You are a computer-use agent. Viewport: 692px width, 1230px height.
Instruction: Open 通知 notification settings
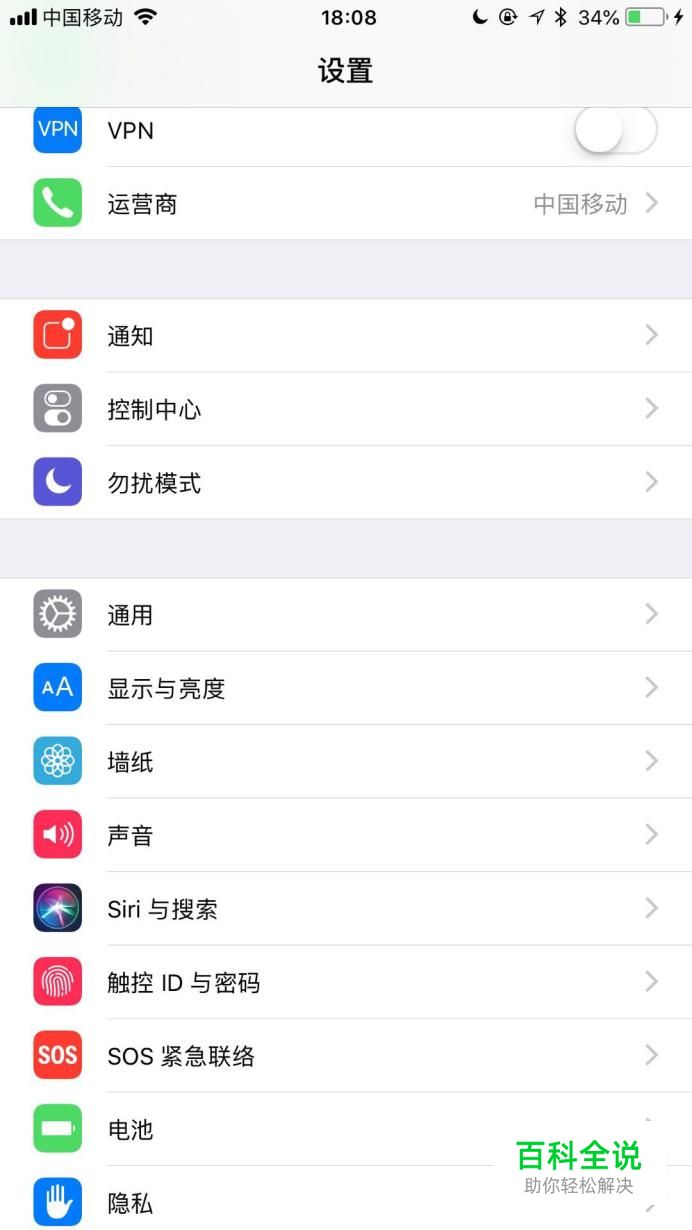[x=346, y=336]
